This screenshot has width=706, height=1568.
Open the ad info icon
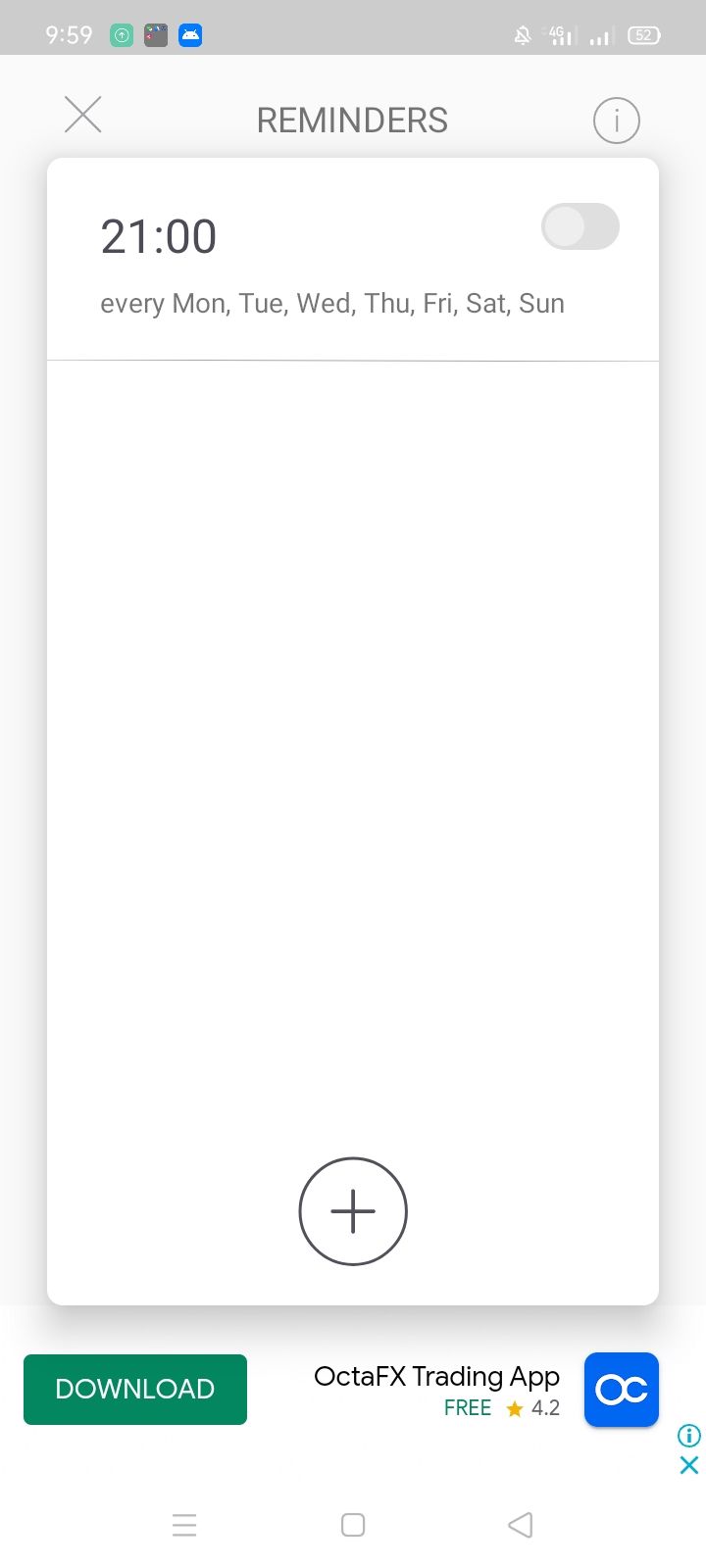pos(689,1436)
